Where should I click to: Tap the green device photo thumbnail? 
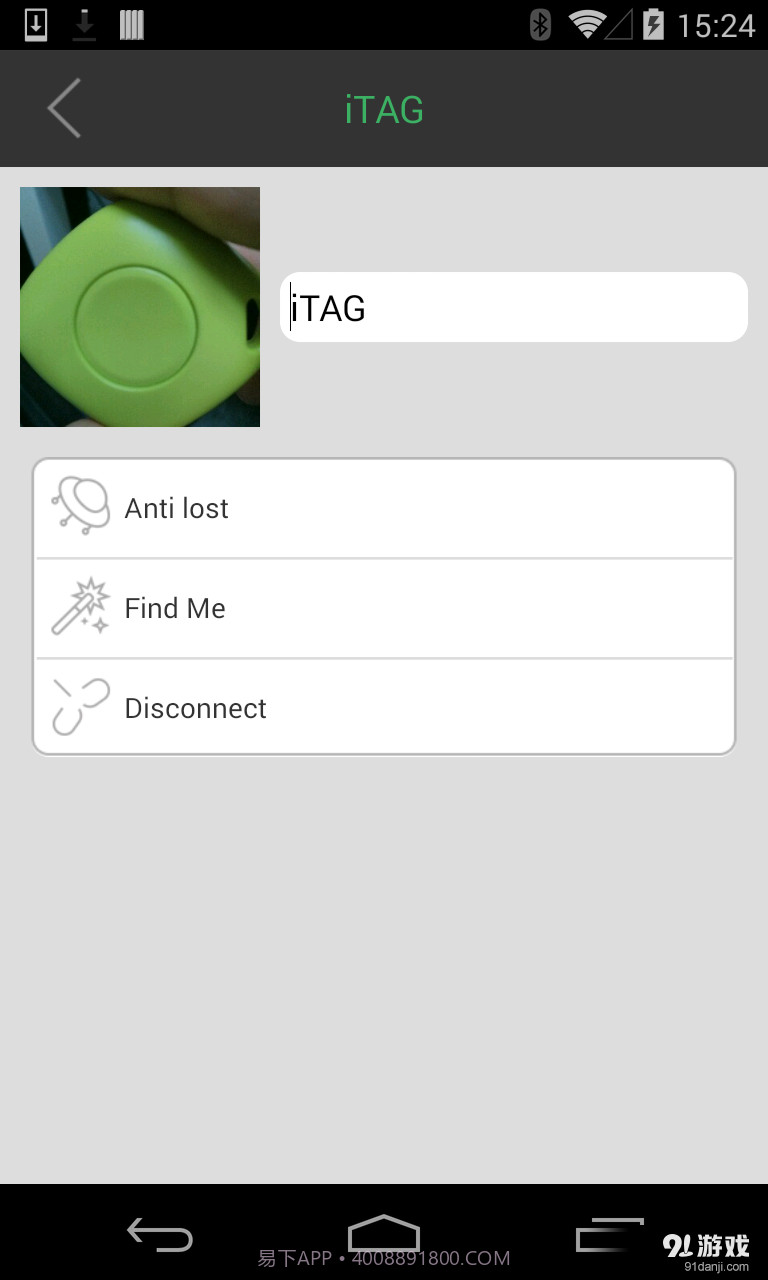(140, 307)
